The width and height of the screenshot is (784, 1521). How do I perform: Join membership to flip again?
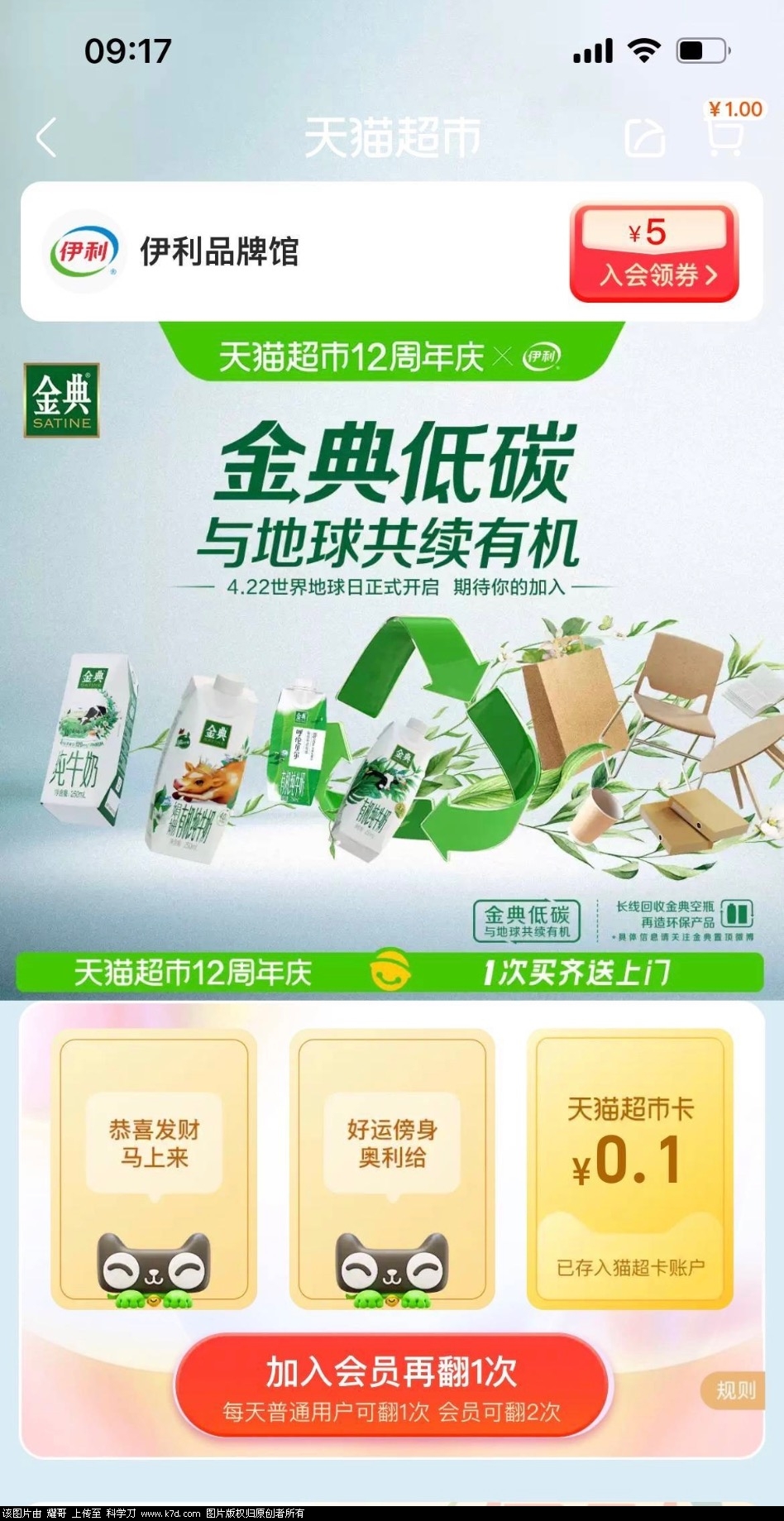tap(392, 1385)
